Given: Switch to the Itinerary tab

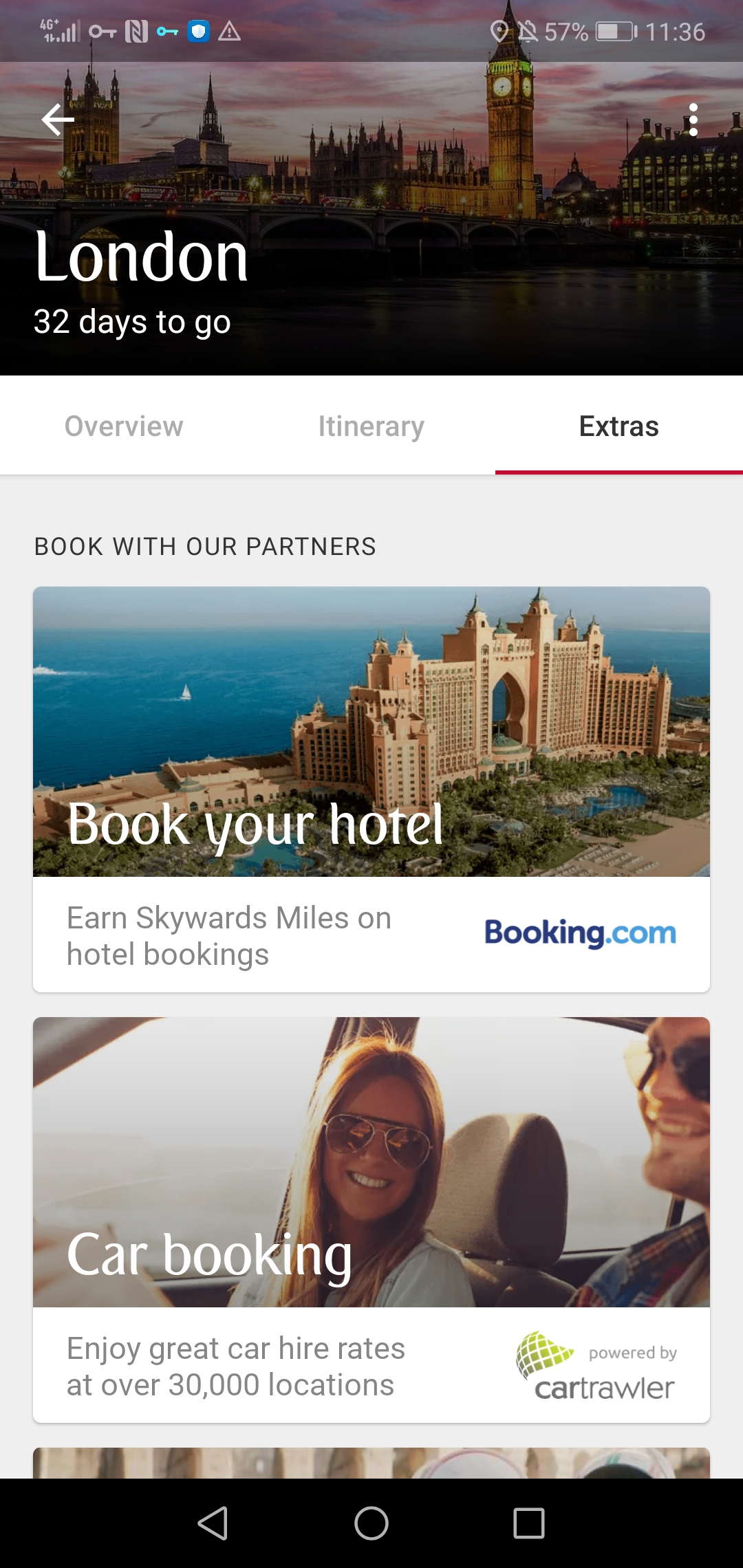Looking at the screenshot, I should [x=371, y=426].
